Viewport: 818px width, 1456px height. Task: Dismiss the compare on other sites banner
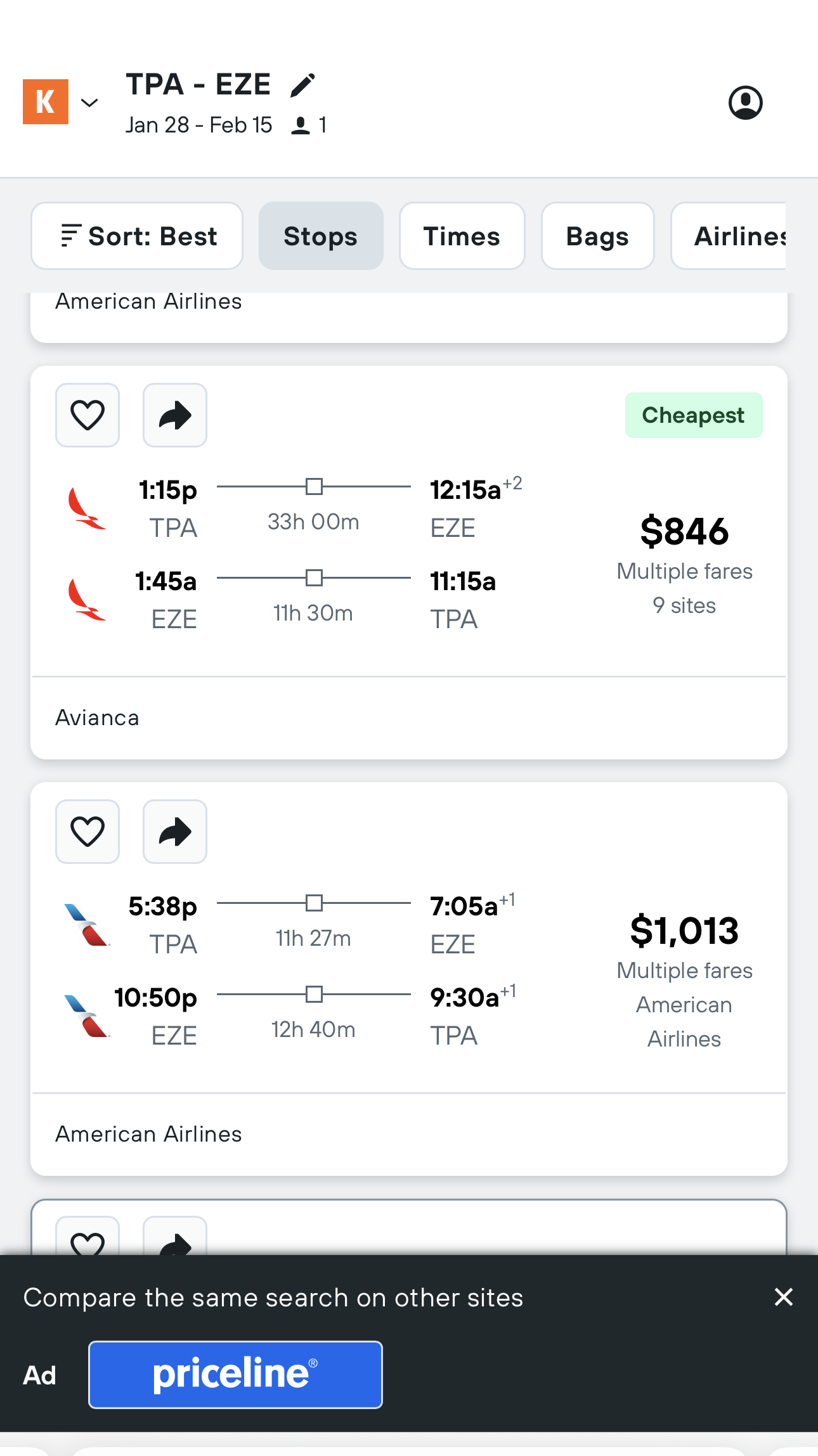pyautogui.click(x=784, y=1297)
